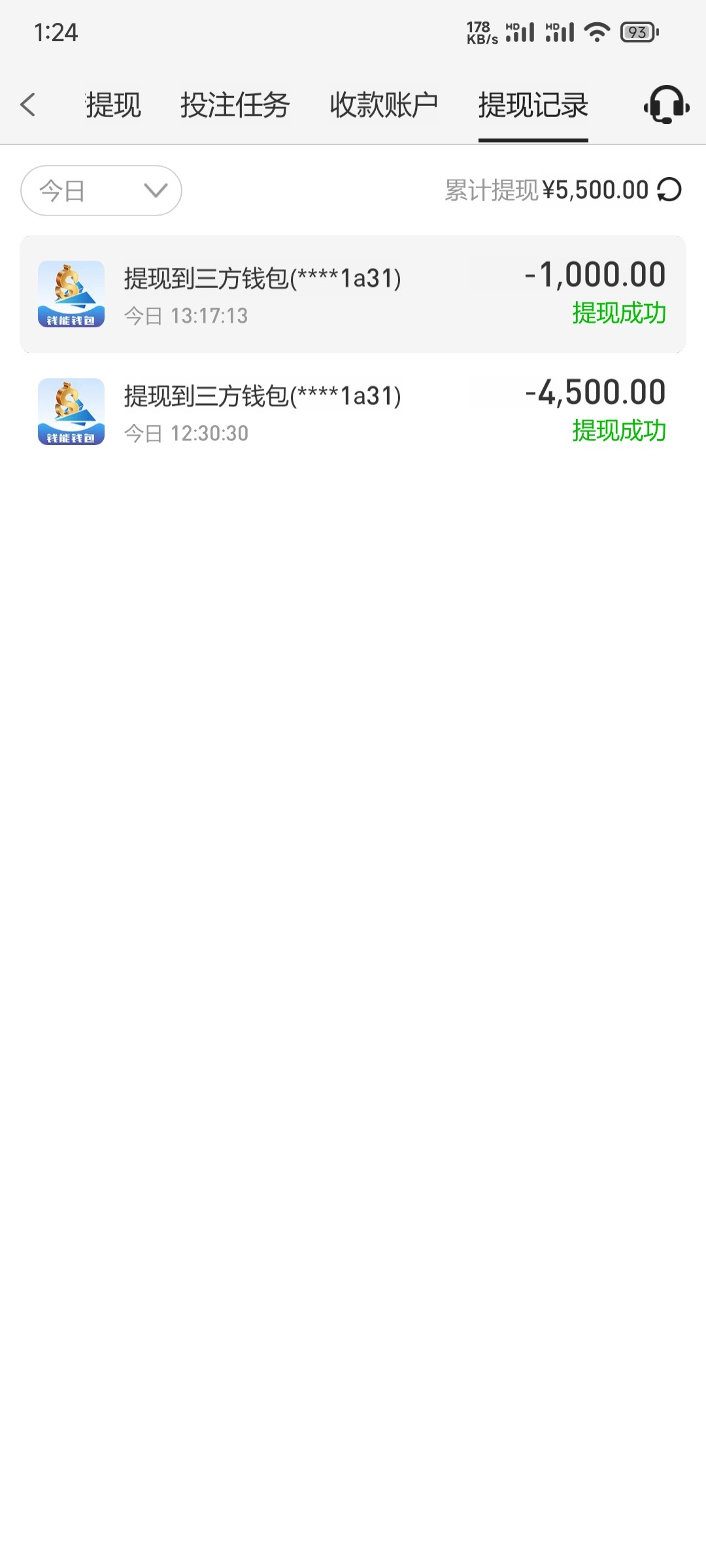Switch to the 收款账户 tab
This screenshot has width=706, height=1568.
(384, 105)
